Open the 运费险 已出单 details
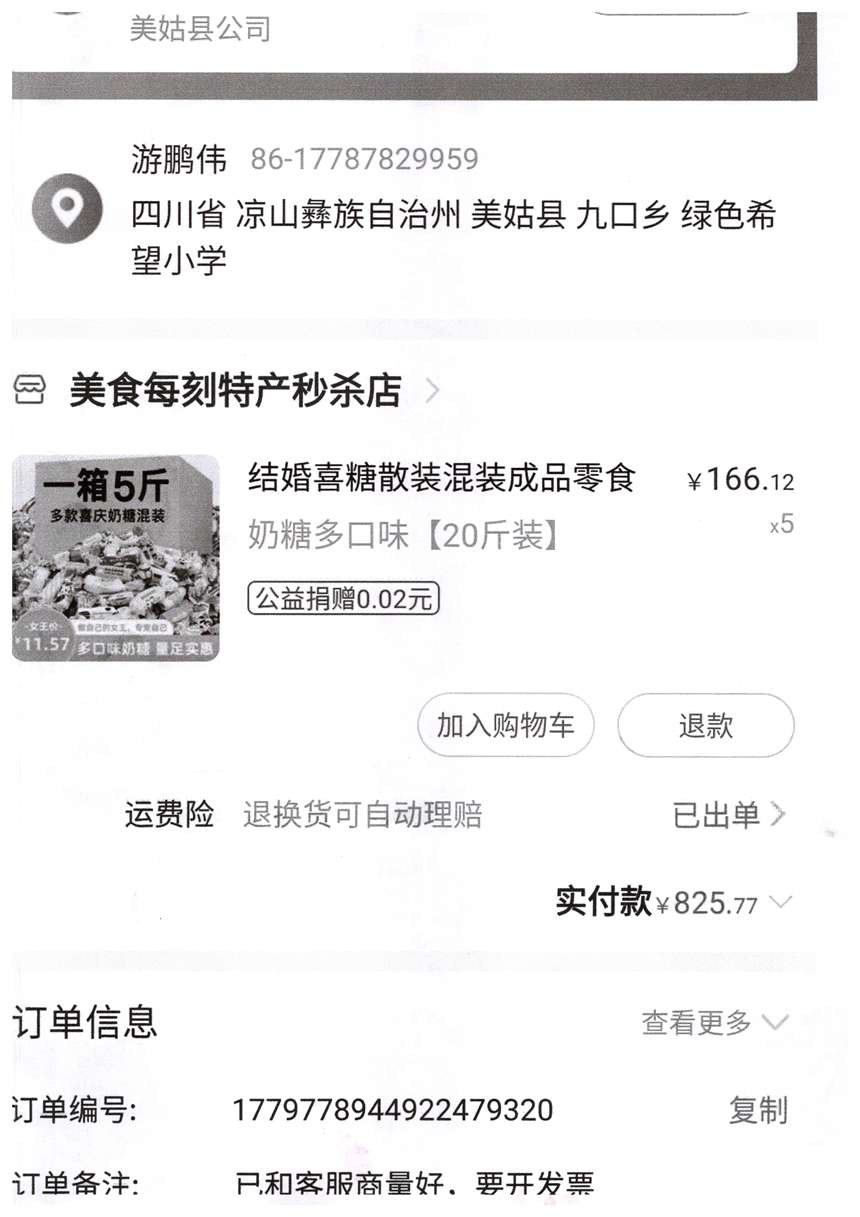The height and width of the screenshot is (1217, 860). (x=728, y=815)
